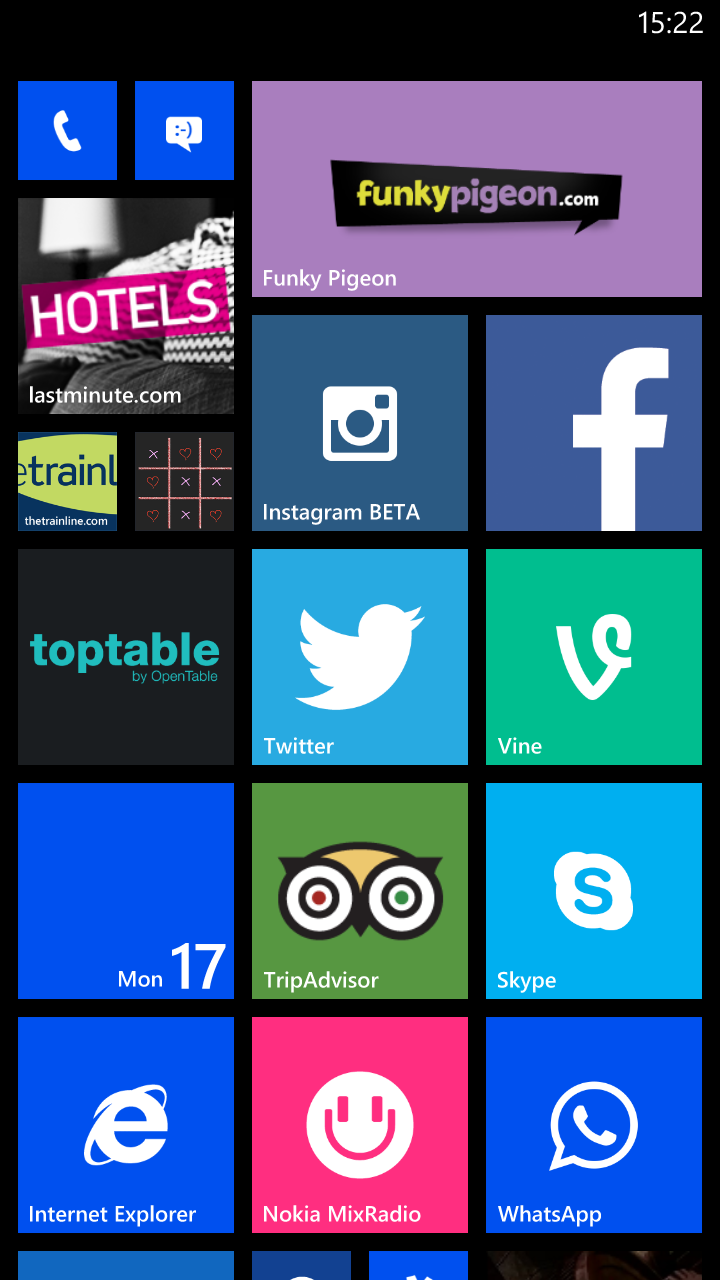Viewport: 720px width, 1280px height.
Task: Open Skype
Action: click(x=593, y=890)
